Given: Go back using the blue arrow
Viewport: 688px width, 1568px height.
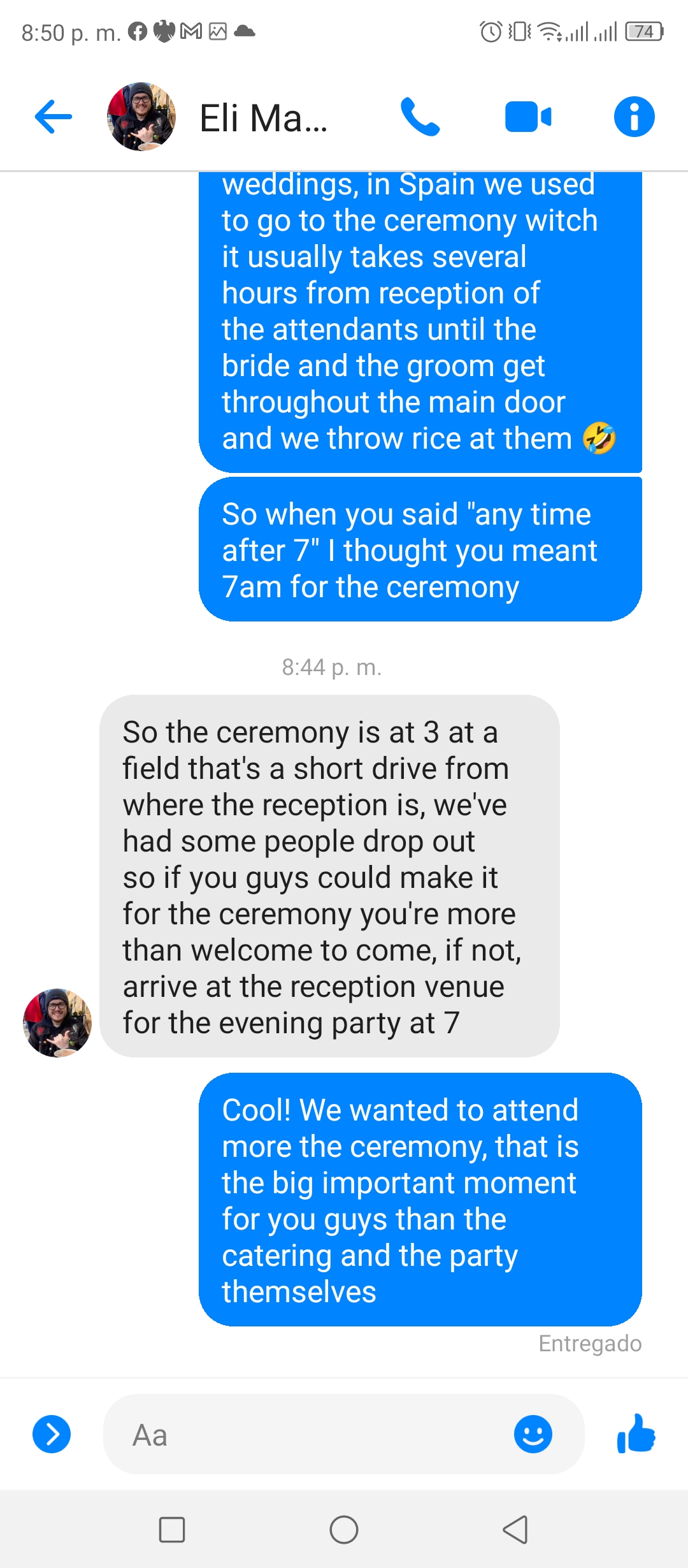Looking at the screenshot, I should (54, 117).
